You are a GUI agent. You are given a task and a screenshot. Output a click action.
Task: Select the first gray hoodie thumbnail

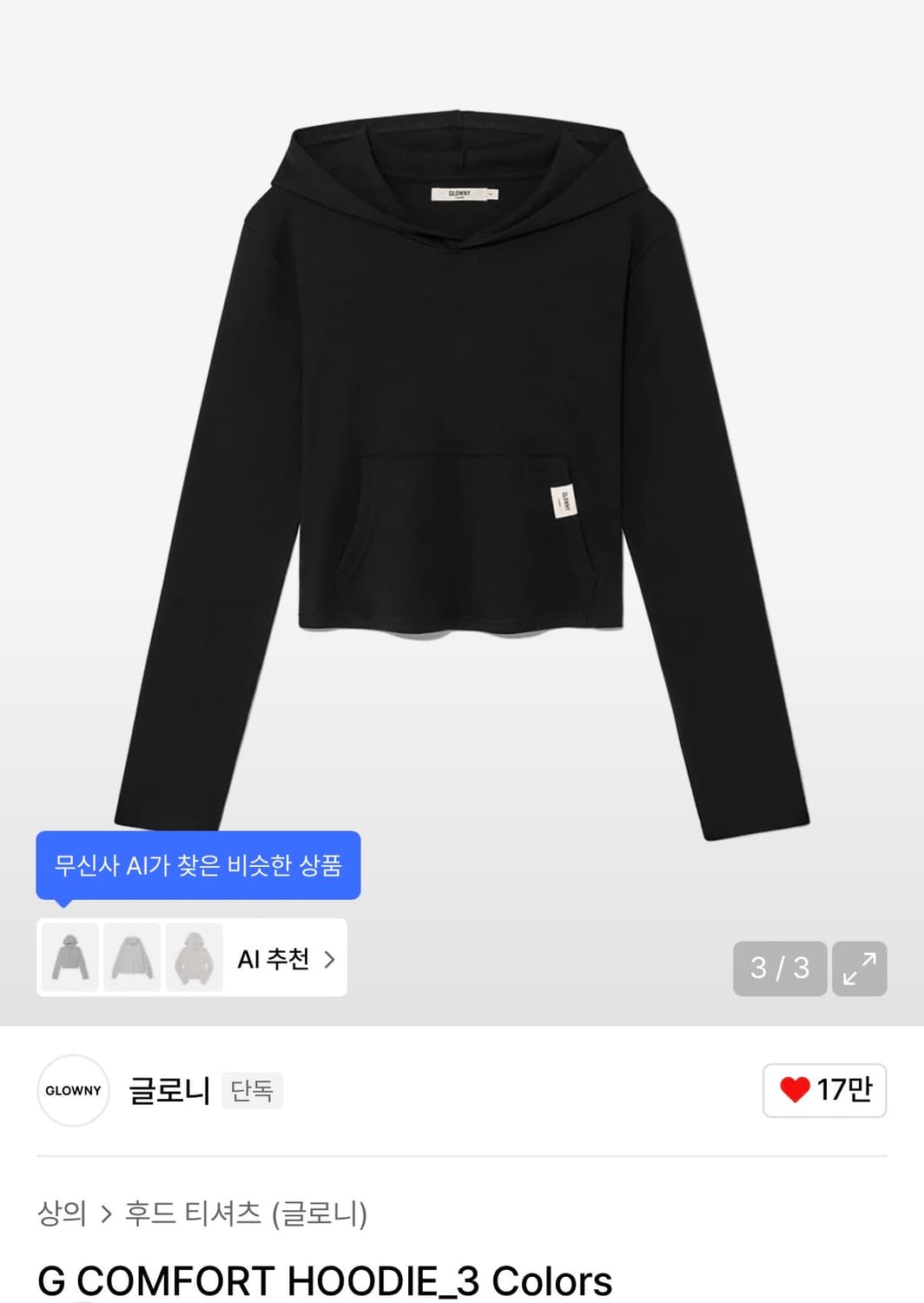click(69, 959)
